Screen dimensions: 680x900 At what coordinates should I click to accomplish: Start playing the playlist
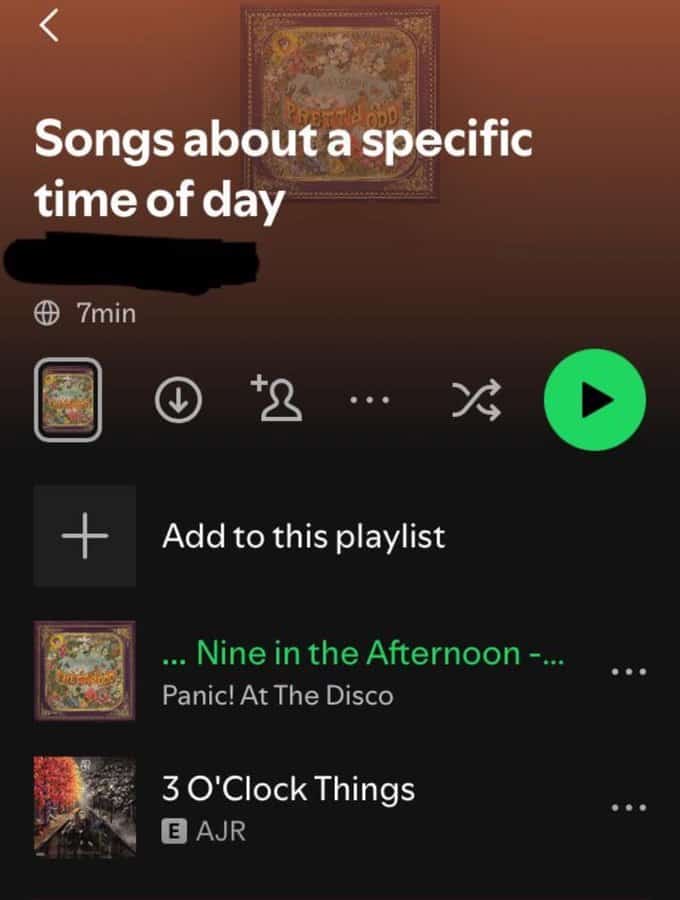(595, 400)
